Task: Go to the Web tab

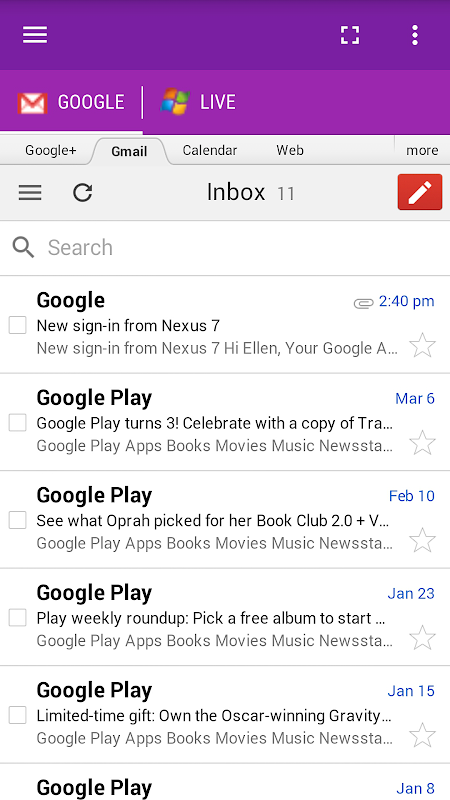Action: [x=290, y=151]
